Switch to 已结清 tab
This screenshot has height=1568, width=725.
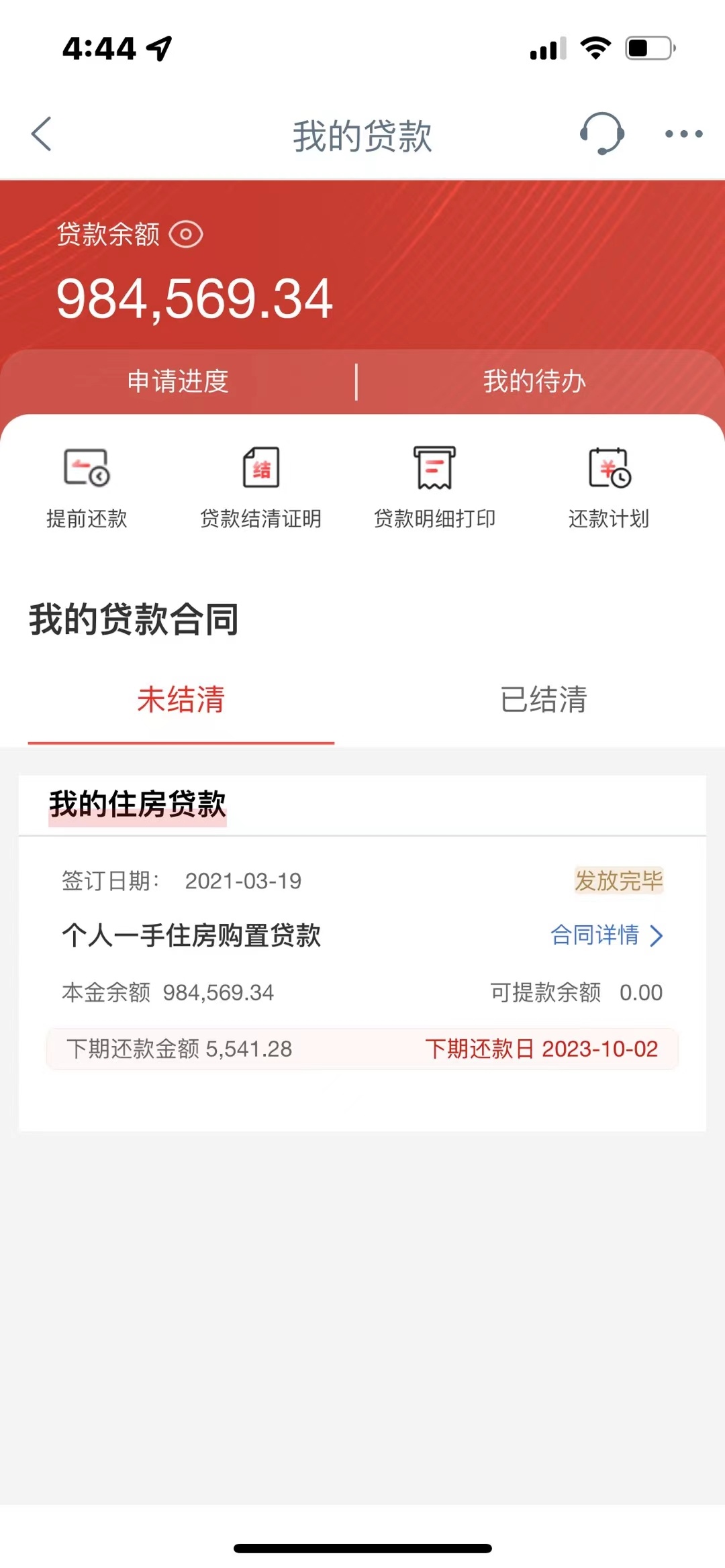point(543,700)
